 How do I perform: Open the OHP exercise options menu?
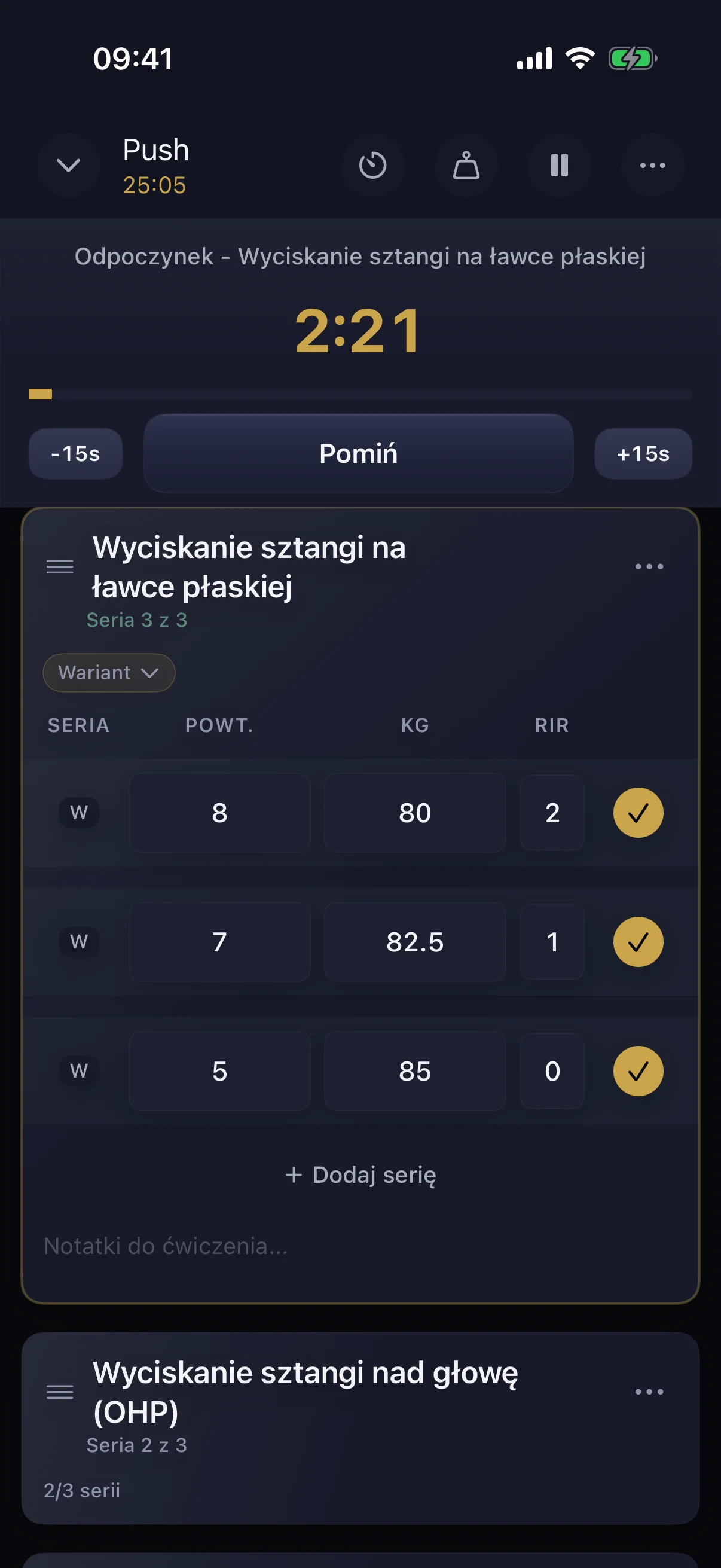click(x=649, y=1392)
